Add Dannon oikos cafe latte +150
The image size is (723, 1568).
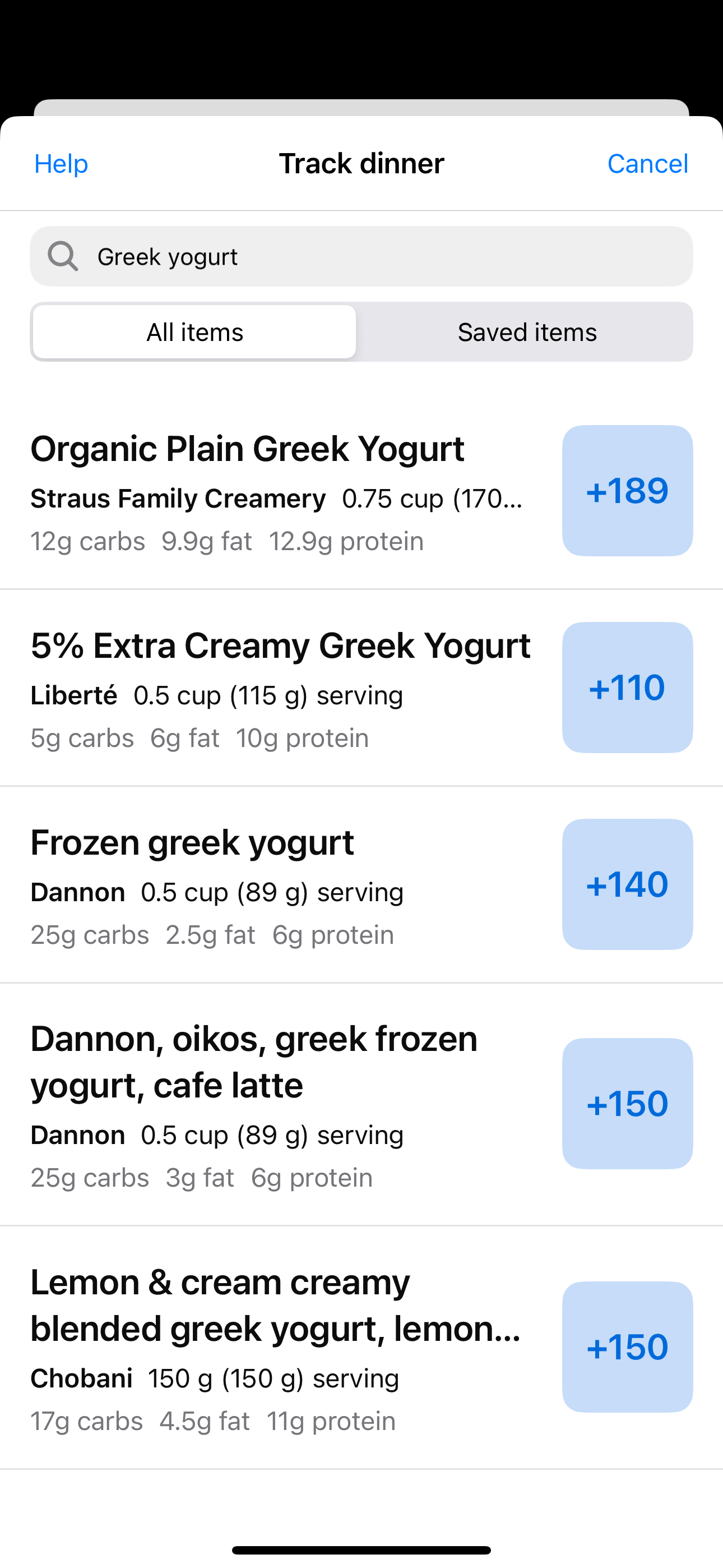coord(628,1104)
